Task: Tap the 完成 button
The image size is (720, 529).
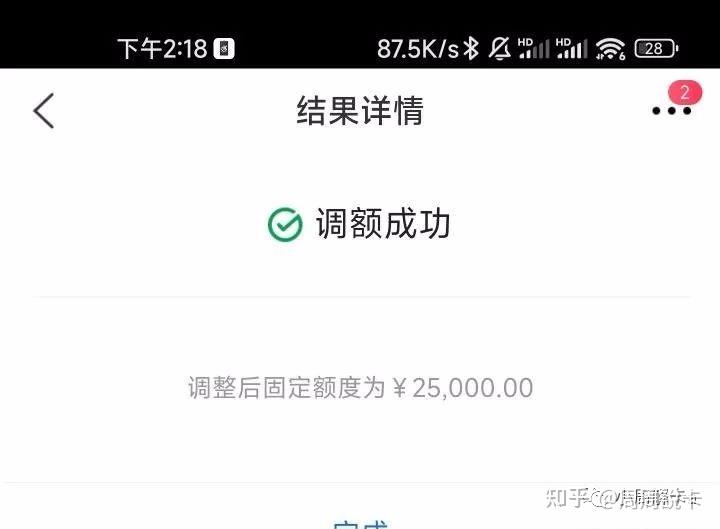Action: (360, 523)
